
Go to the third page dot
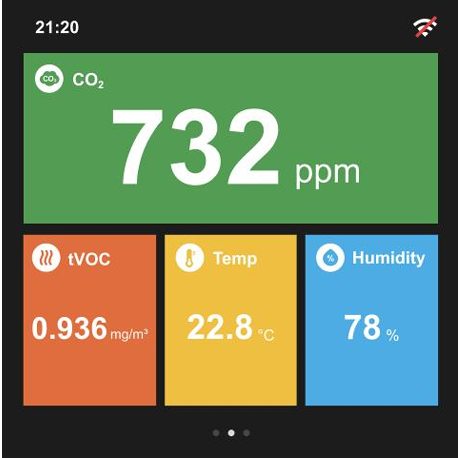tap(246, 433)
